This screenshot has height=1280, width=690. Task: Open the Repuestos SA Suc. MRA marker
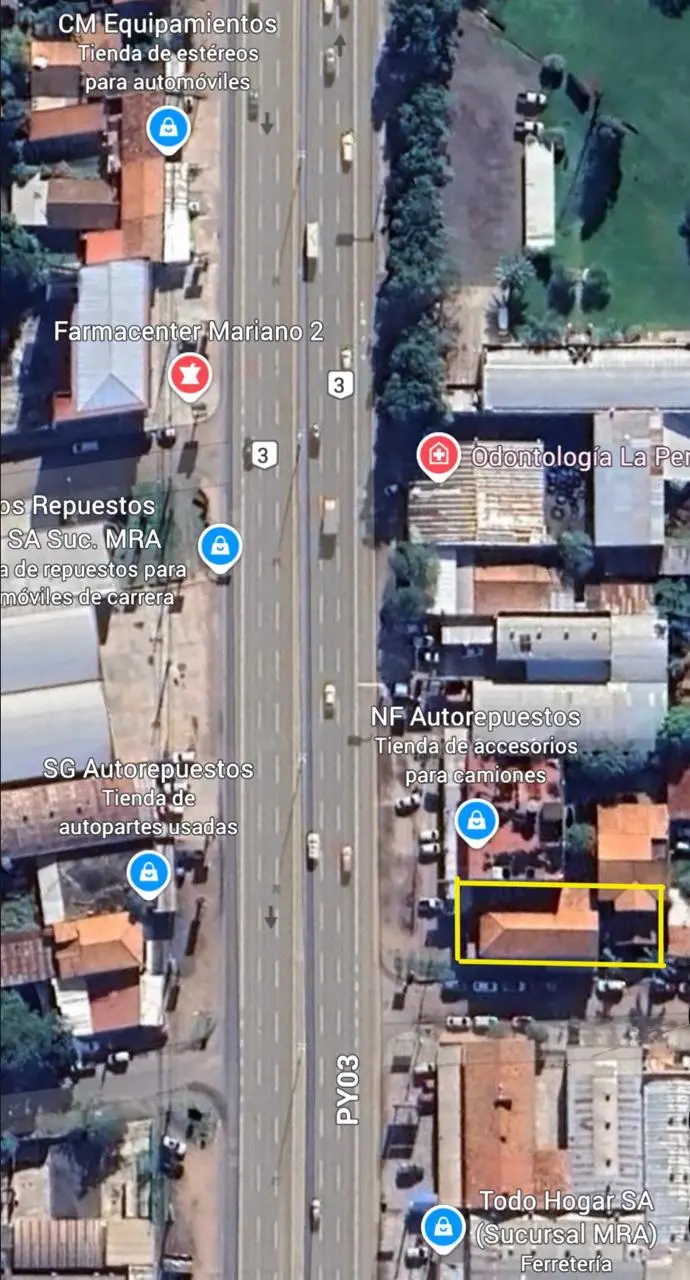[219, 547]
